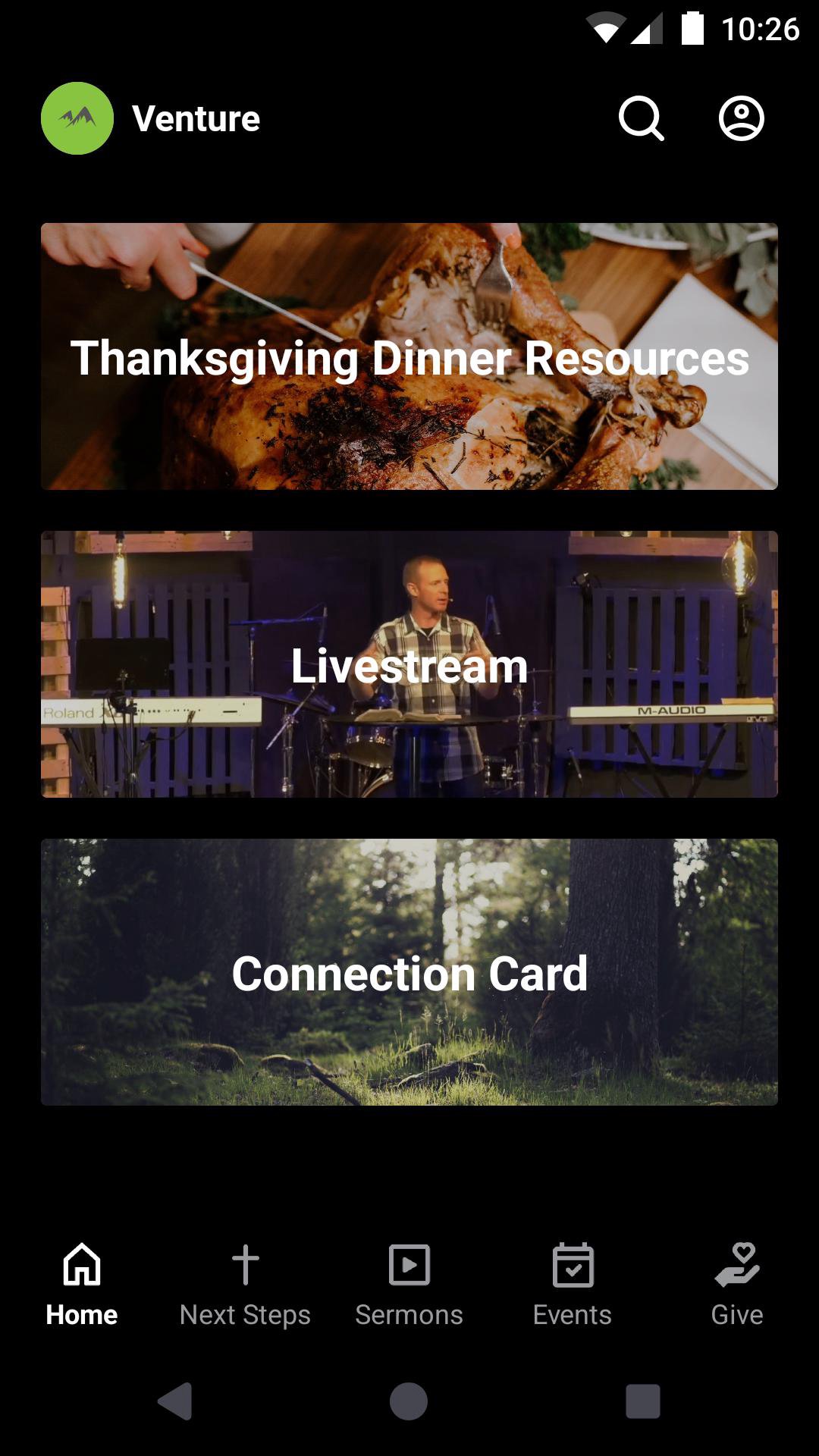This screenshot has width=819, height=1456.
Task: Open the Give tab
Action: click(x=736, y=1283)
